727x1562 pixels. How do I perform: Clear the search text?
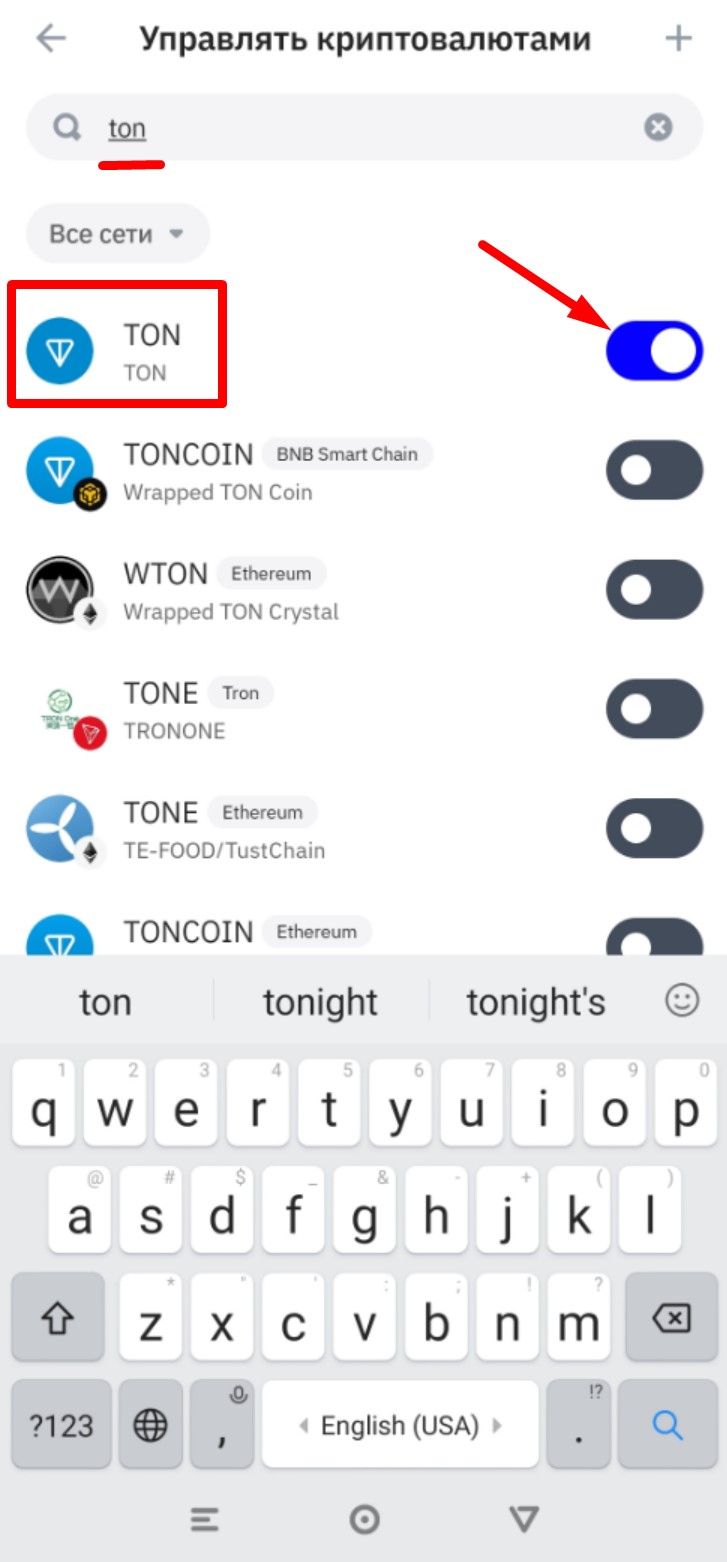click(658, 128)
